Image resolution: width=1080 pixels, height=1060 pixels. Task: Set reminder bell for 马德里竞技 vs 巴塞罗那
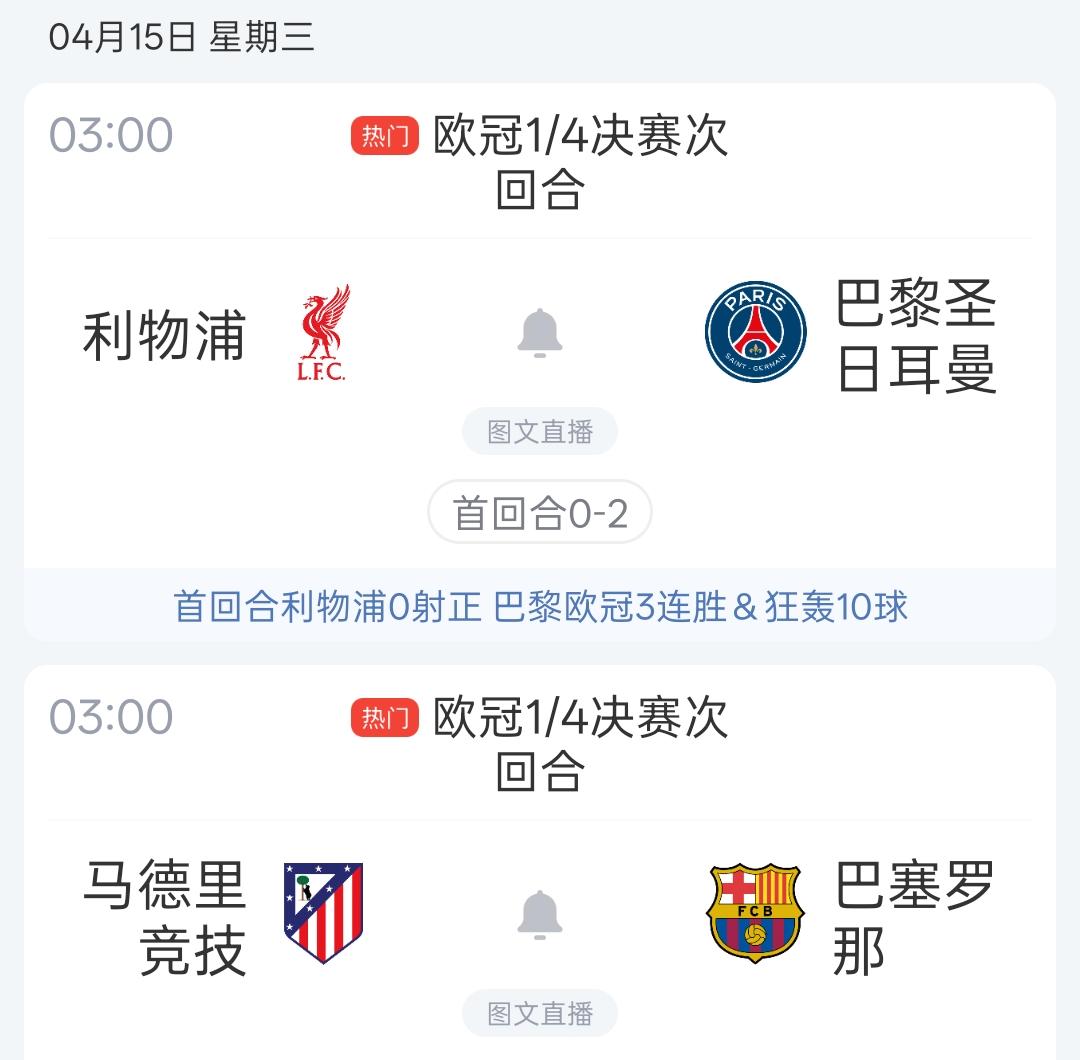[540, 914]
